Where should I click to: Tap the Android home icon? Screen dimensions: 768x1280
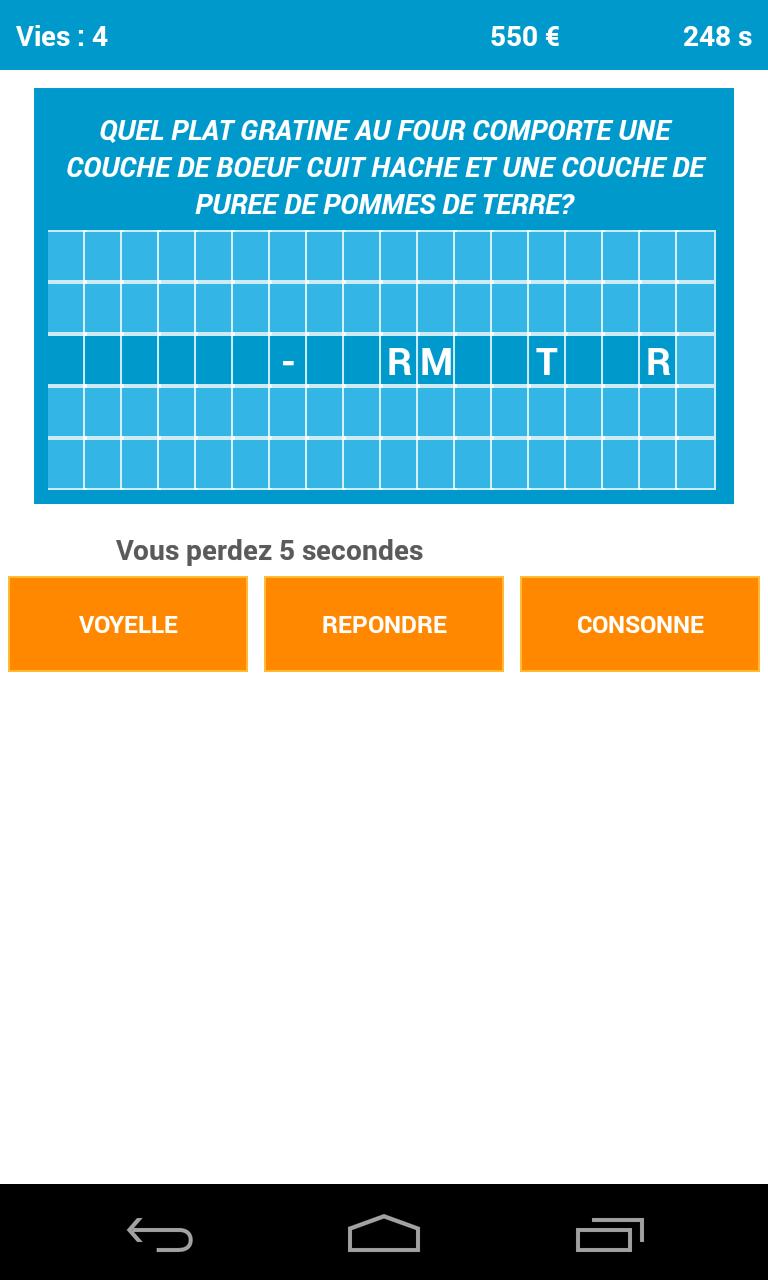tap(383, 1236)
